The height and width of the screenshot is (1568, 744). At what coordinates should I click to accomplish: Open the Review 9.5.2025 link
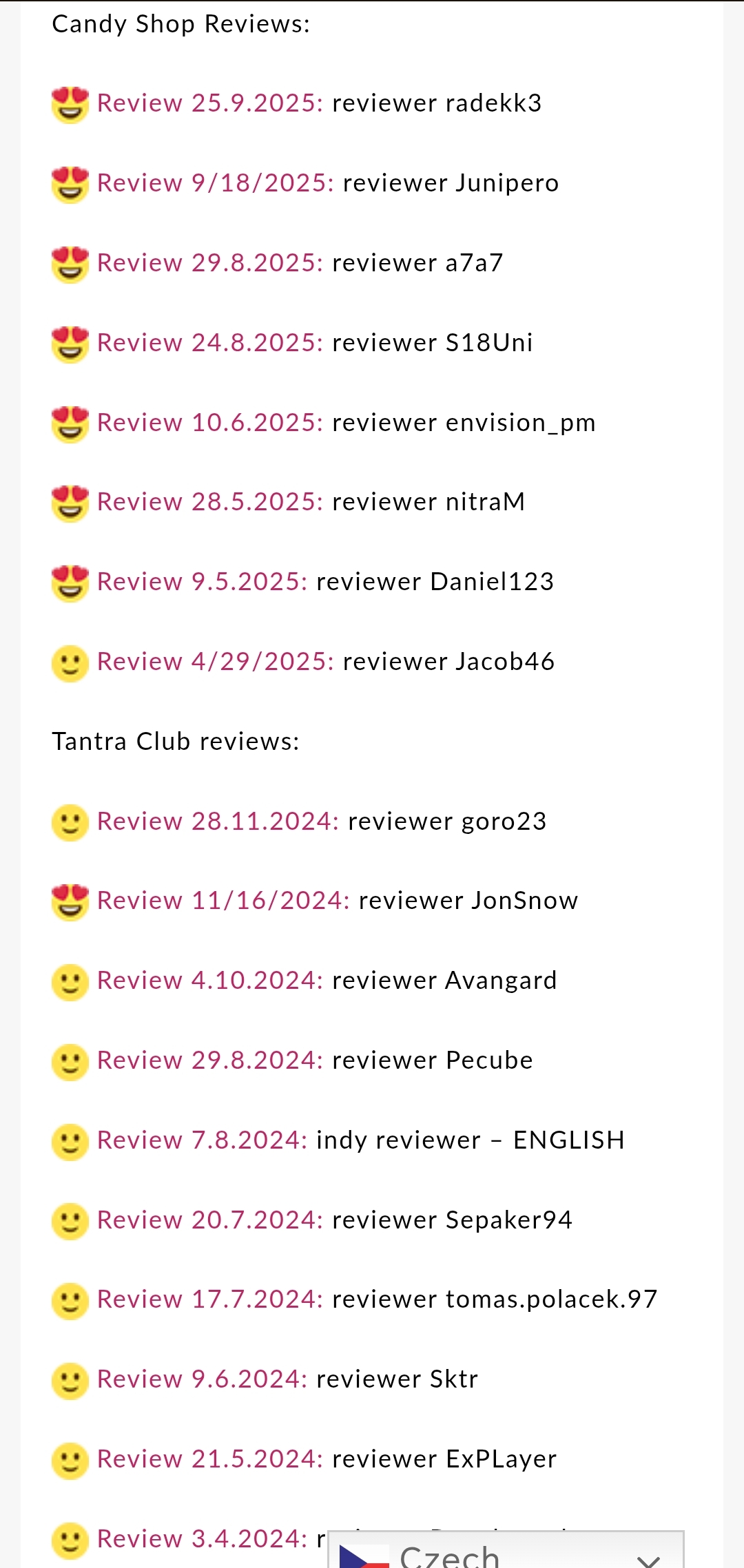point(202,582)
